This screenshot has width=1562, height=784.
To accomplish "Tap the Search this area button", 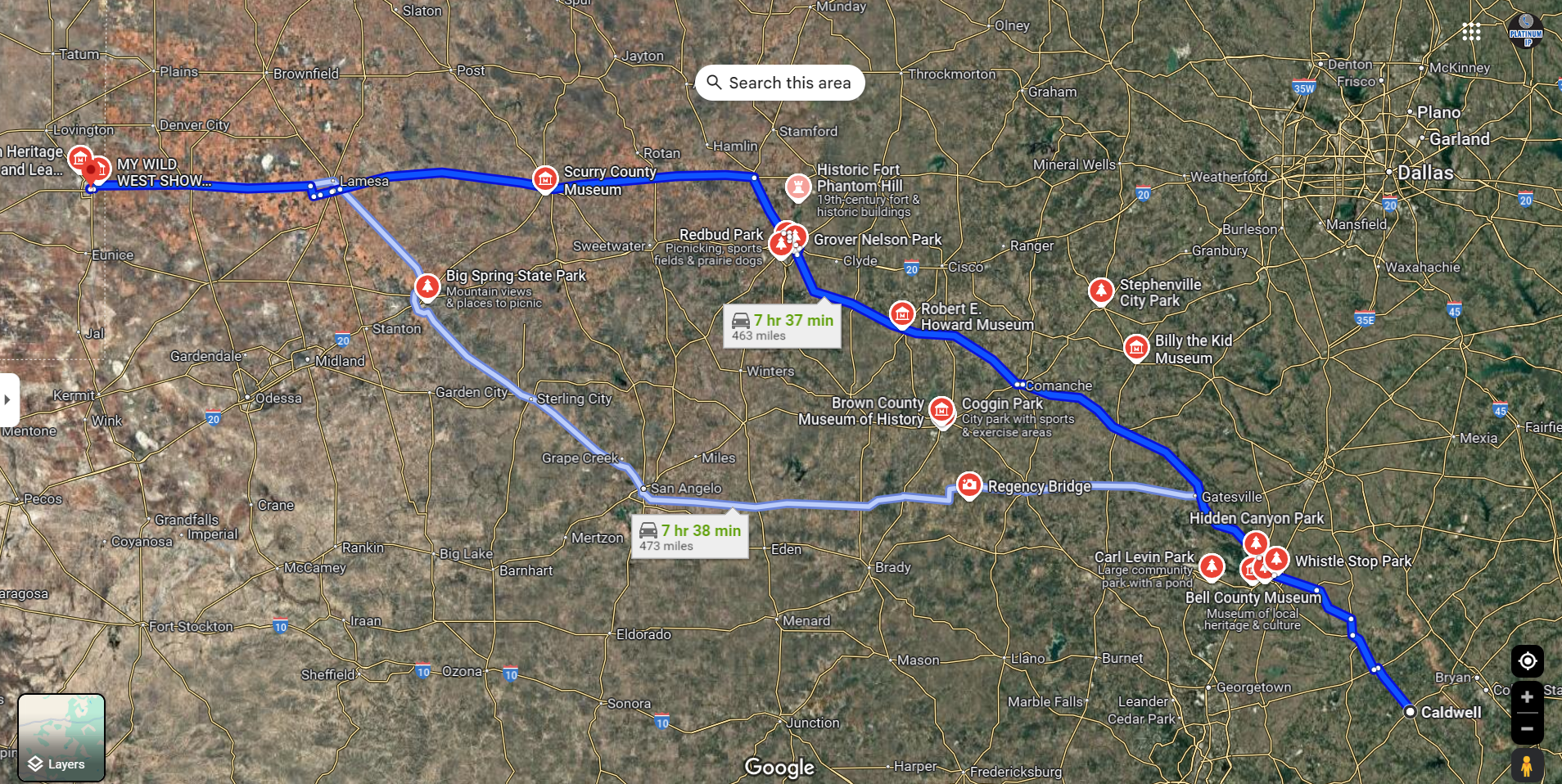I will 779,83.
